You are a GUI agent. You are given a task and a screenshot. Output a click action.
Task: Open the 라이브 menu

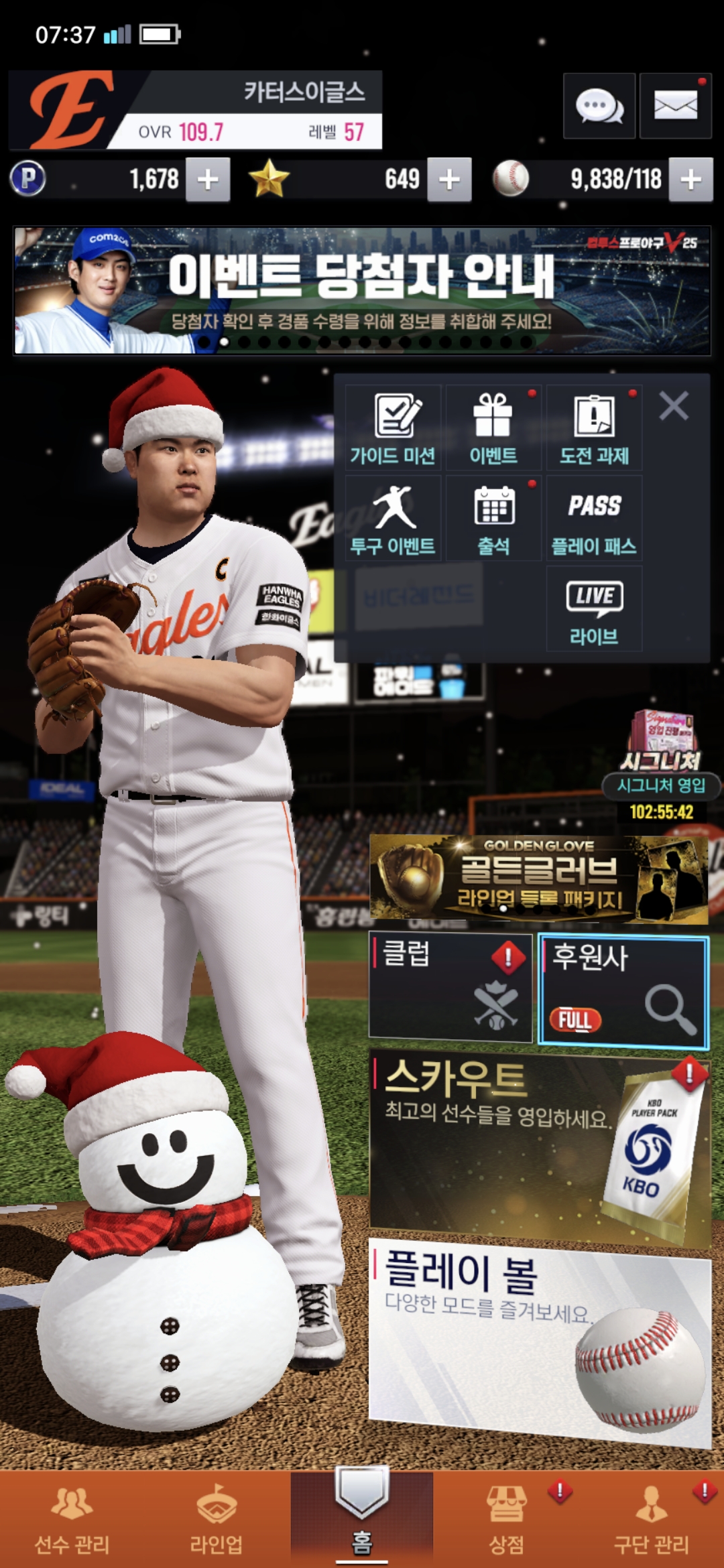click(x=594, y=608)
